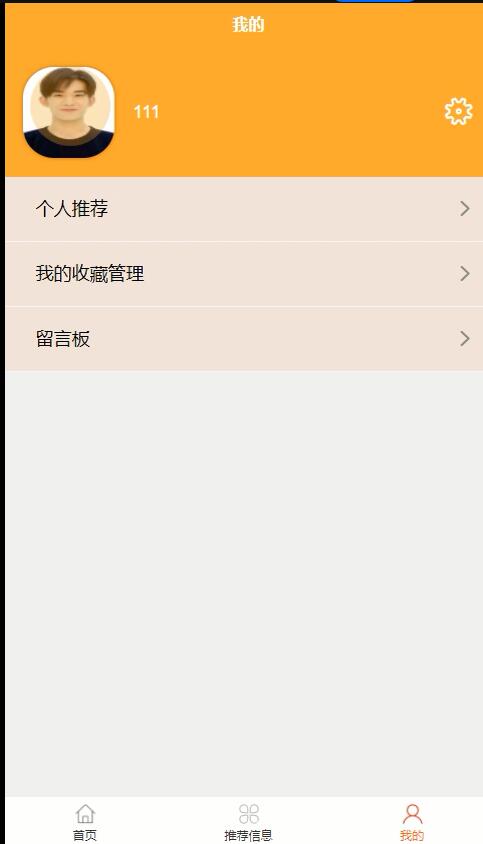Open 我的收藏管理
483x844 pixels.
[x=244, y=274]
